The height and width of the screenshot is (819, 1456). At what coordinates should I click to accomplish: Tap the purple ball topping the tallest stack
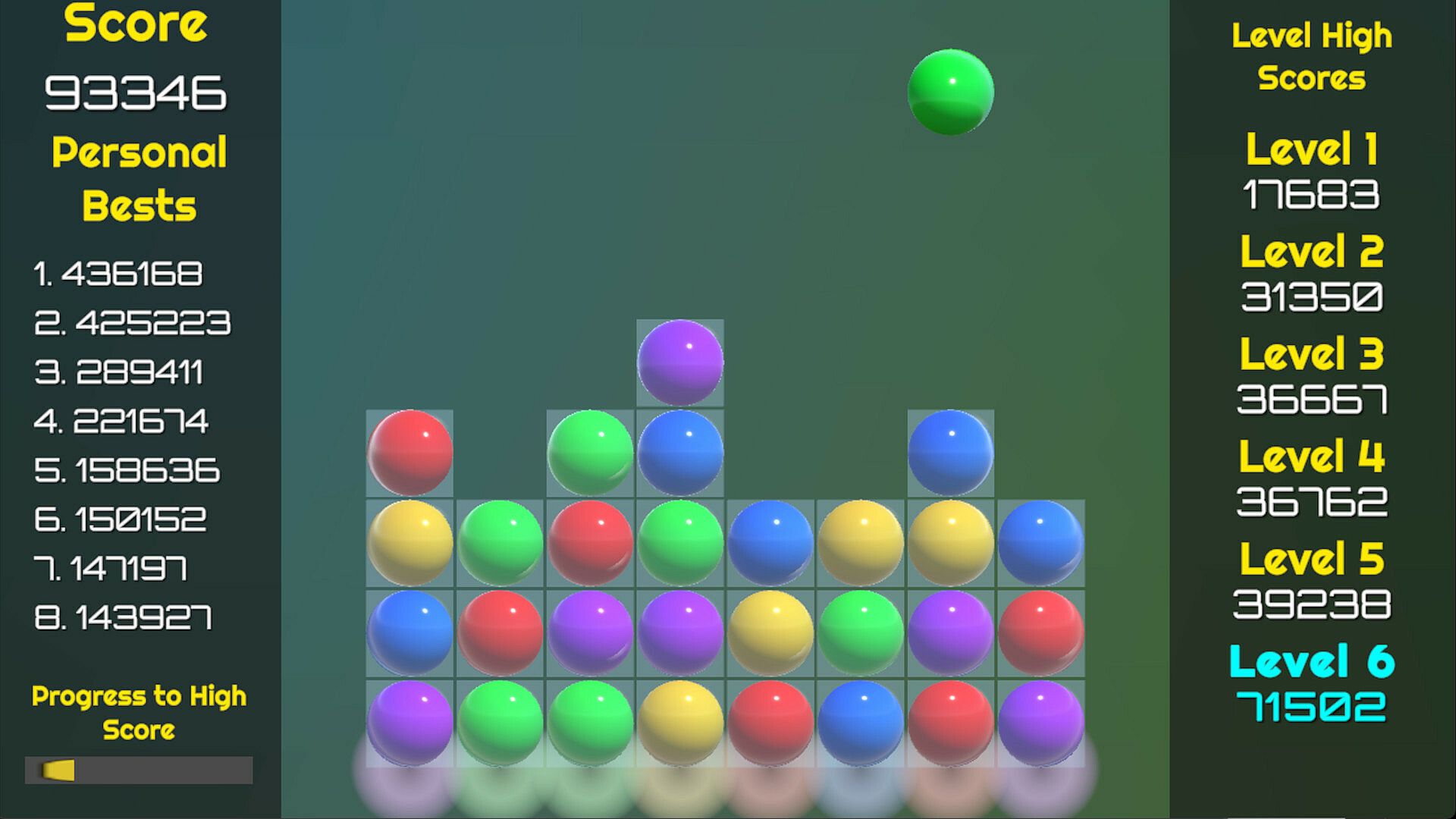coord(680,362)
